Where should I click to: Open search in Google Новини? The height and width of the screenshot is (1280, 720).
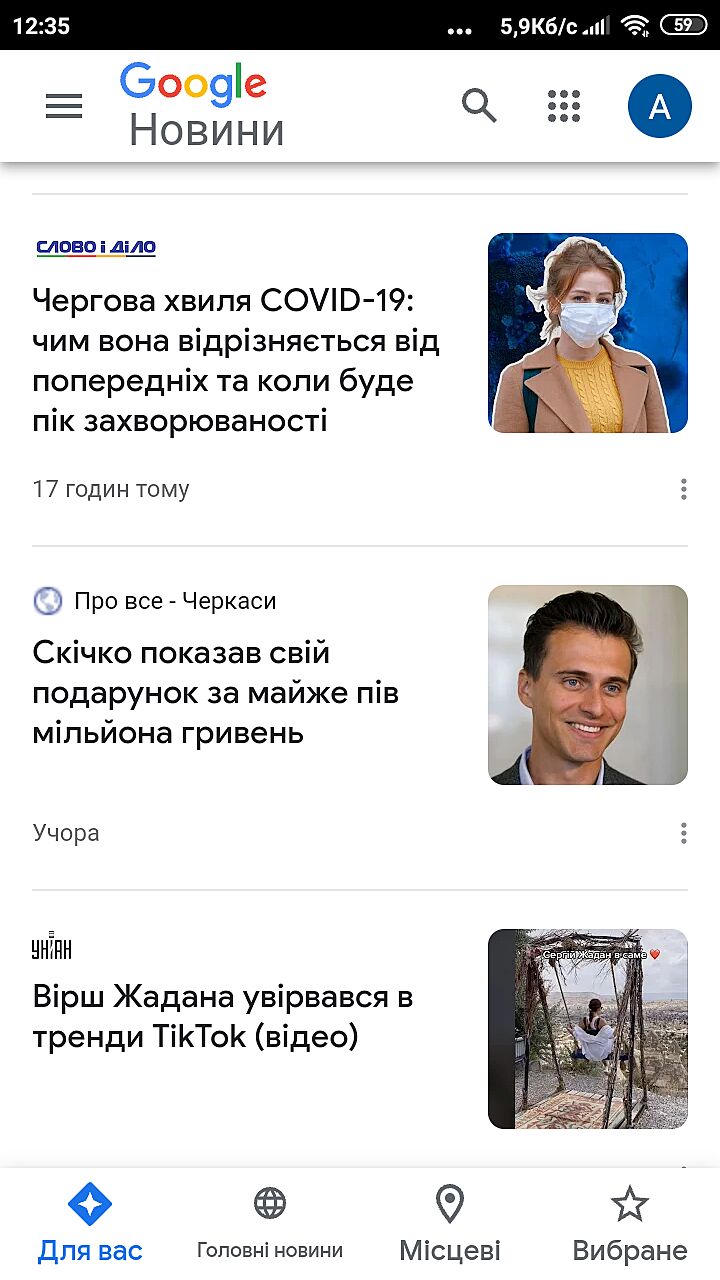tap(479, 105)
